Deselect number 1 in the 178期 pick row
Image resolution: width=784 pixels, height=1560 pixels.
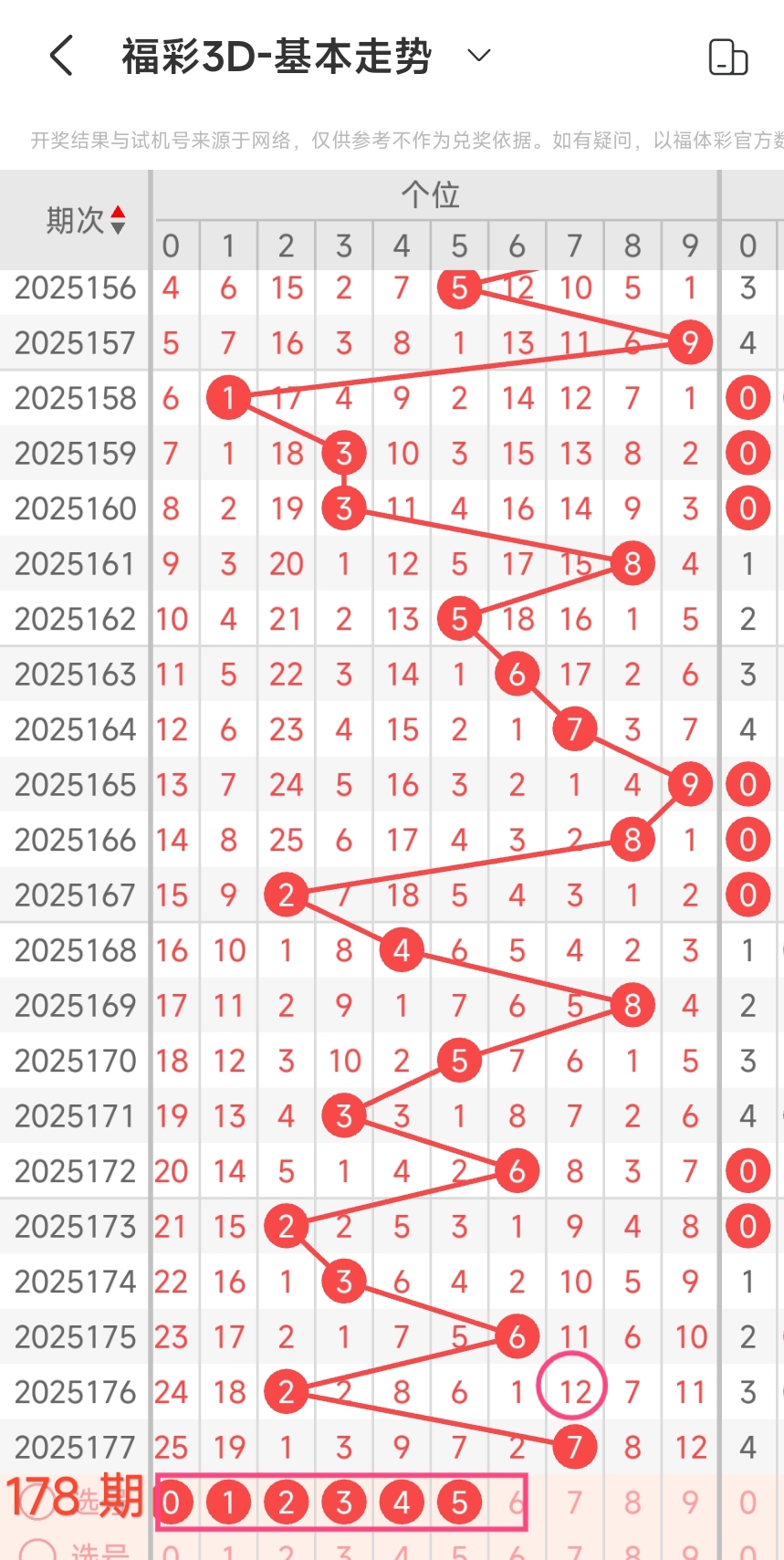[229, 1502]
